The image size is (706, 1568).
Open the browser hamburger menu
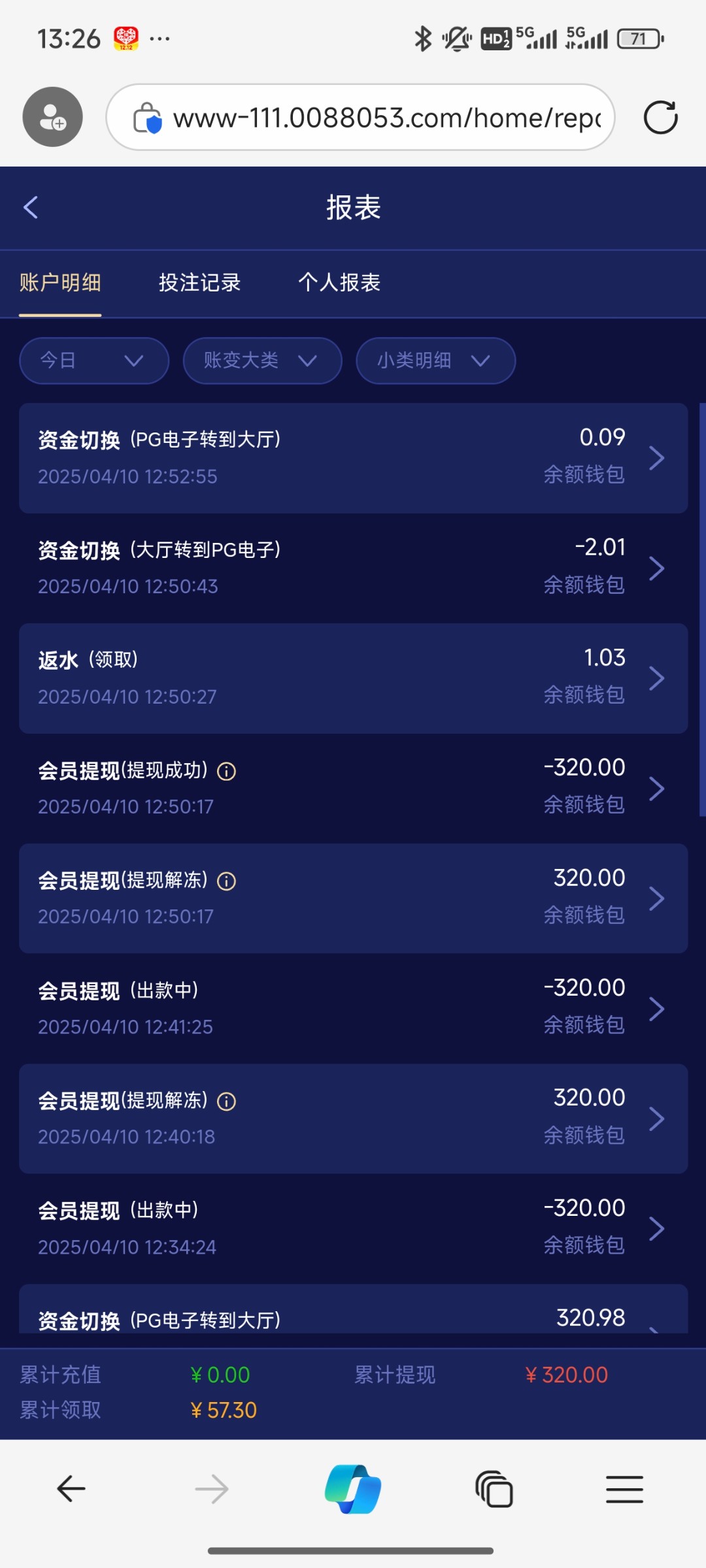tap(624, 1490)
